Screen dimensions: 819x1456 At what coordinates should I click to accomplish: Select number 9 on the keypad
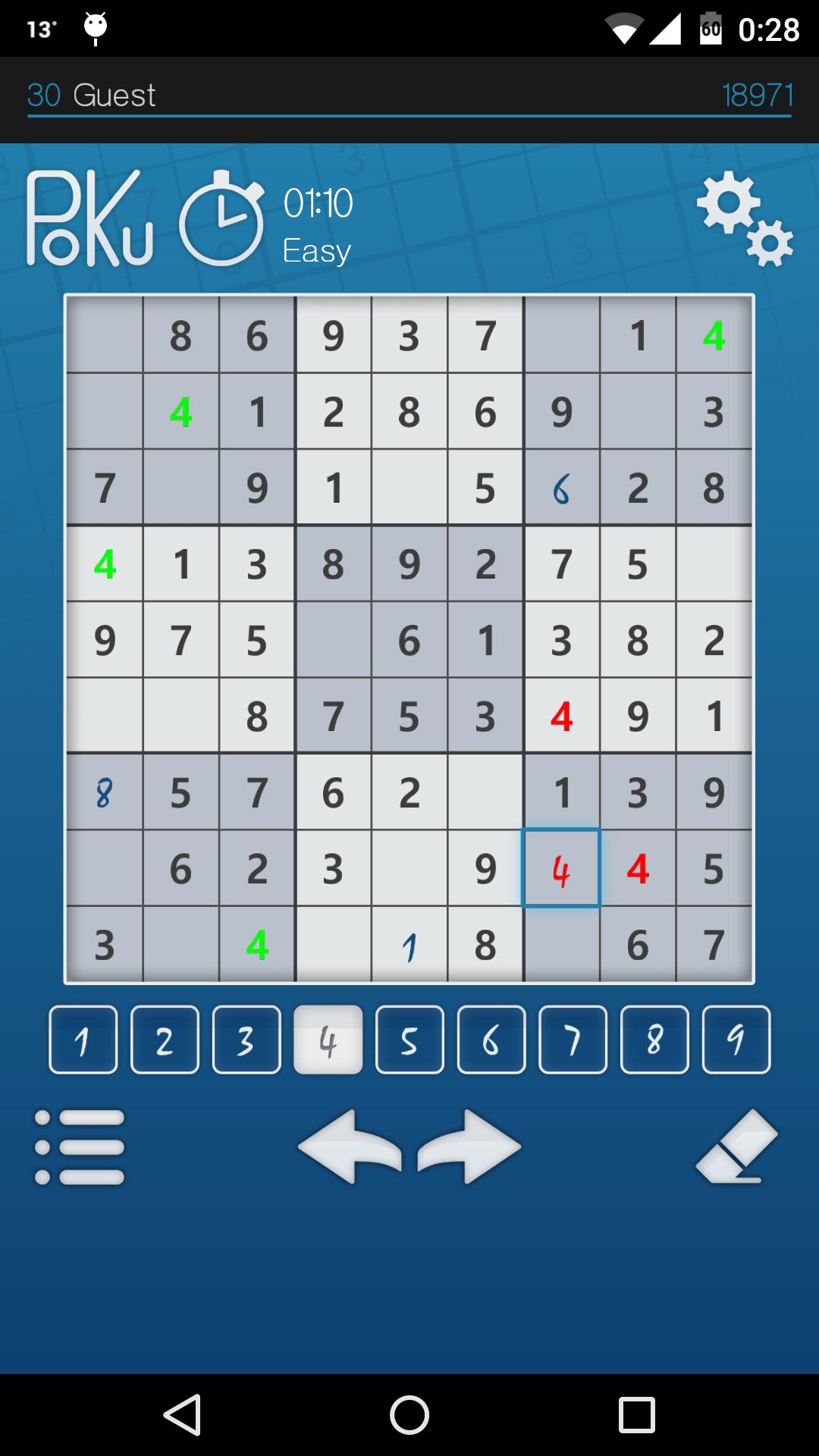click(736, 1040)
